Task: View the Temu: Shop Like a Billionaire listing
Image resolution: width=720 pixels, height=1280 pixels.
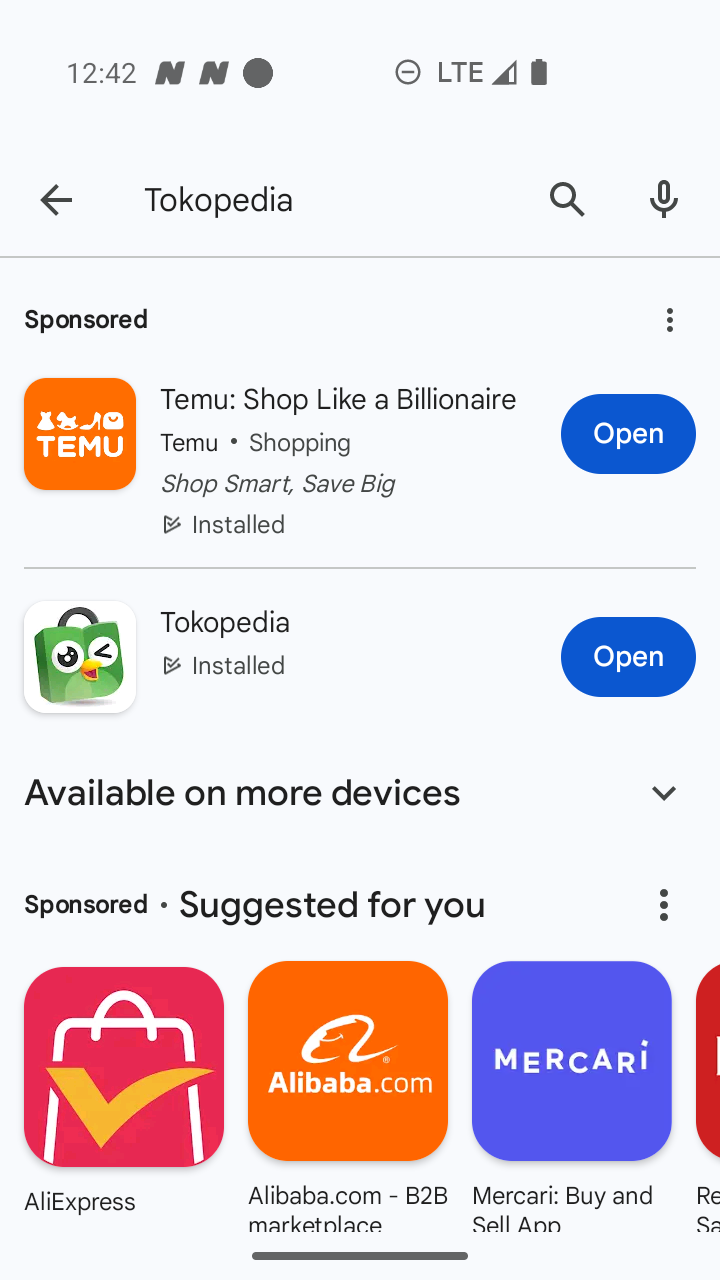Action: [290, 460]
